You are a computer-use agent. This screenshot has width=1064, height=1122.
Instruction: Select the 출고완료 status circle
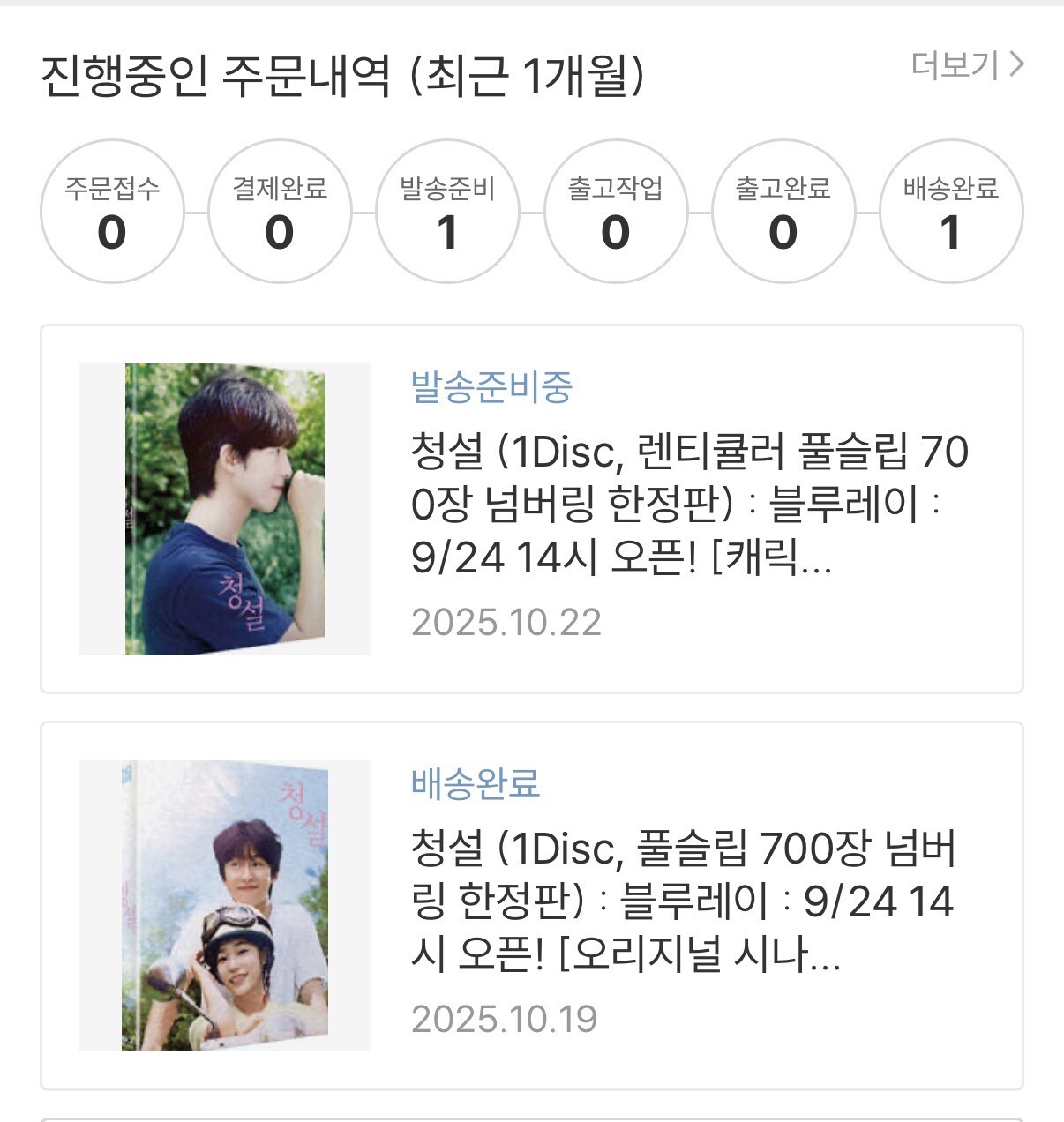(783, 212)
